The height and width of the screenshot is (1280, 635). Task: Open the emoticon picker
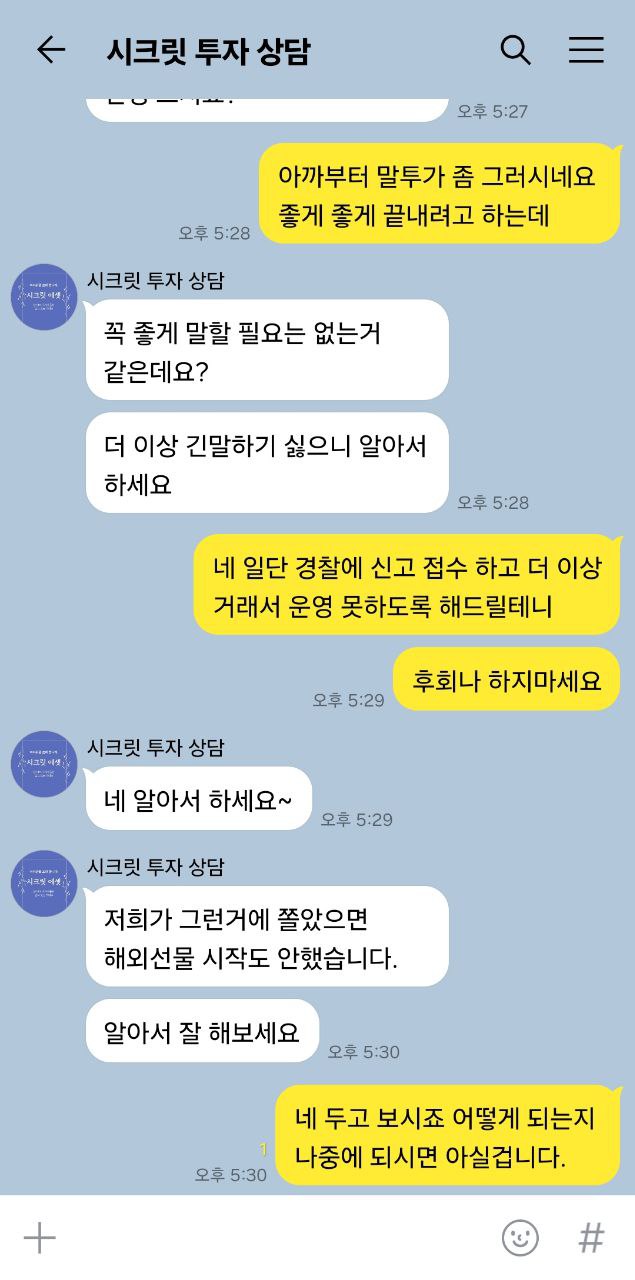pos(520,1238)
